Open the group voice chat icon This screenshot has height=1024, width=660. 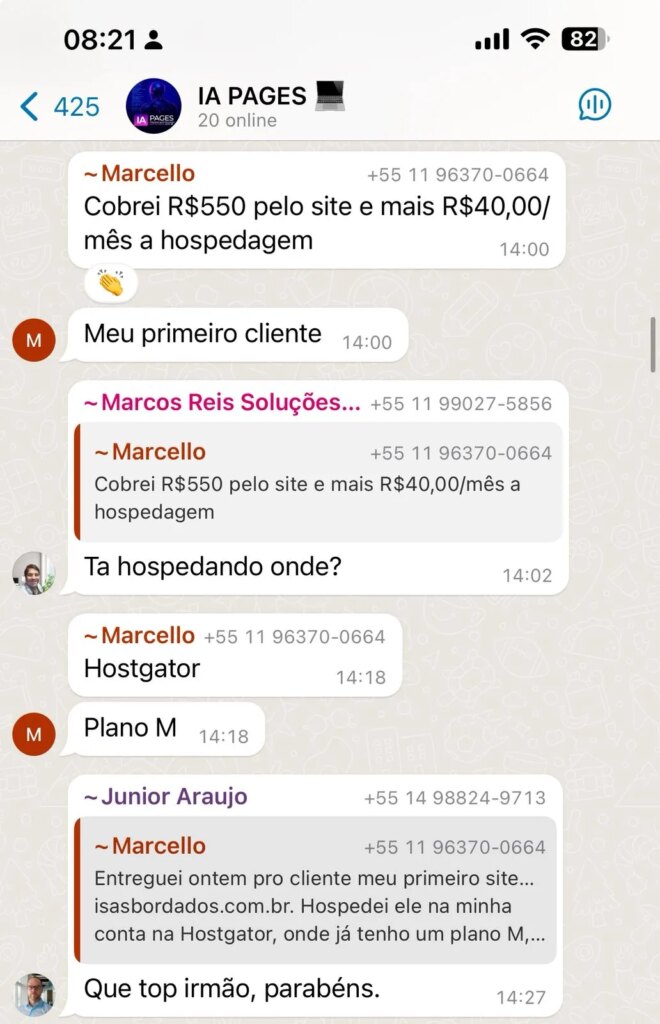pyautogui.click(x=595, y=105)
